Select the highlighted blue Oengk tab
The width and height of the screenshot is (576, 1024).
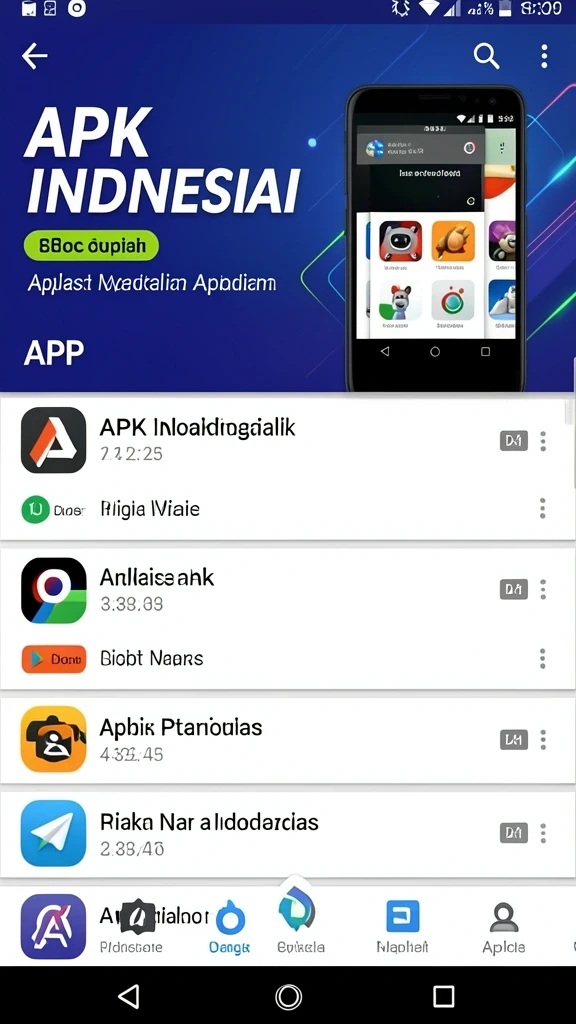click(x=230, y=926)
